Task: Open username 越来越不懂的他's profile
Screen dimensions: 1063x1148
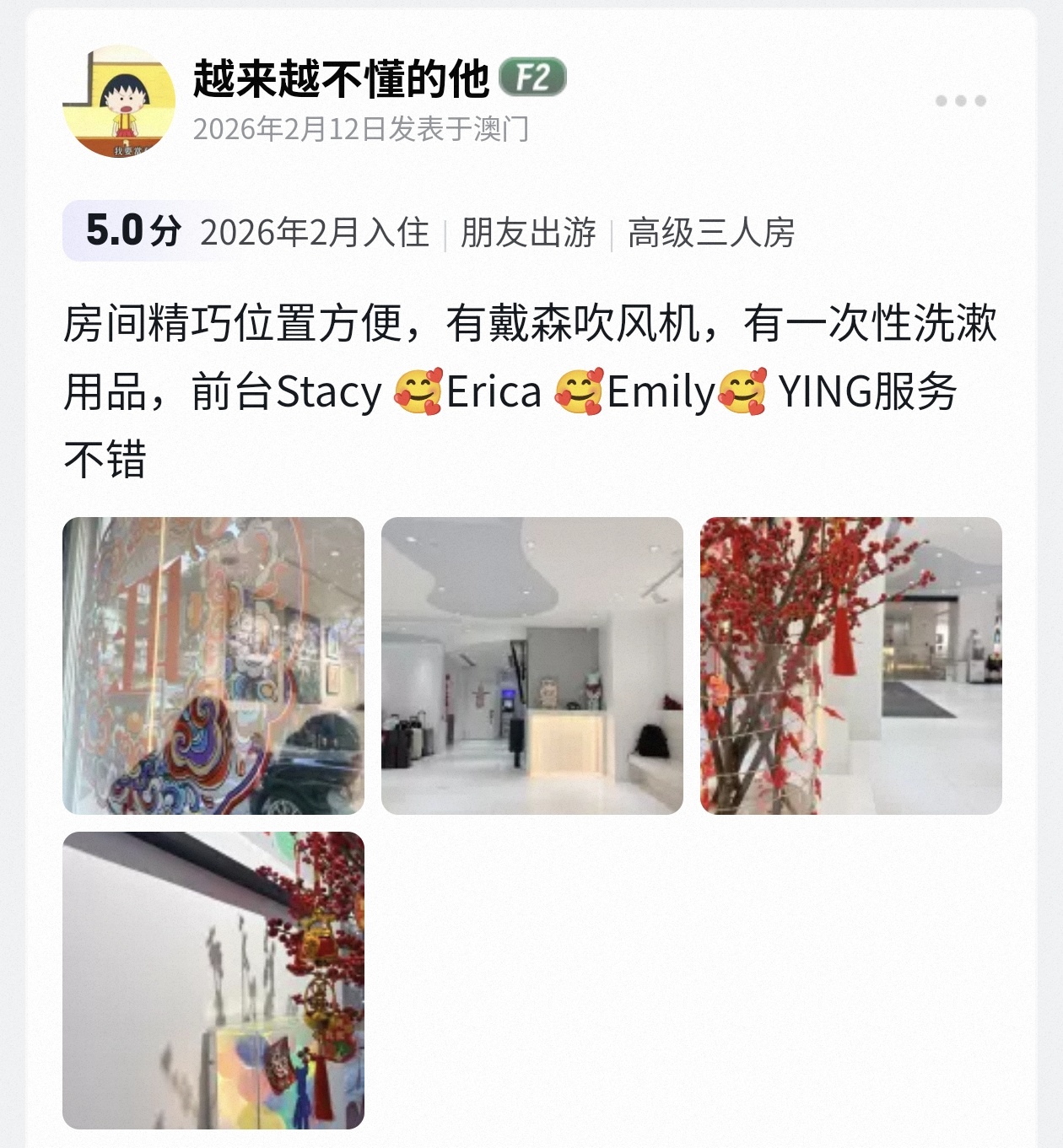Action: click(341, 78)
